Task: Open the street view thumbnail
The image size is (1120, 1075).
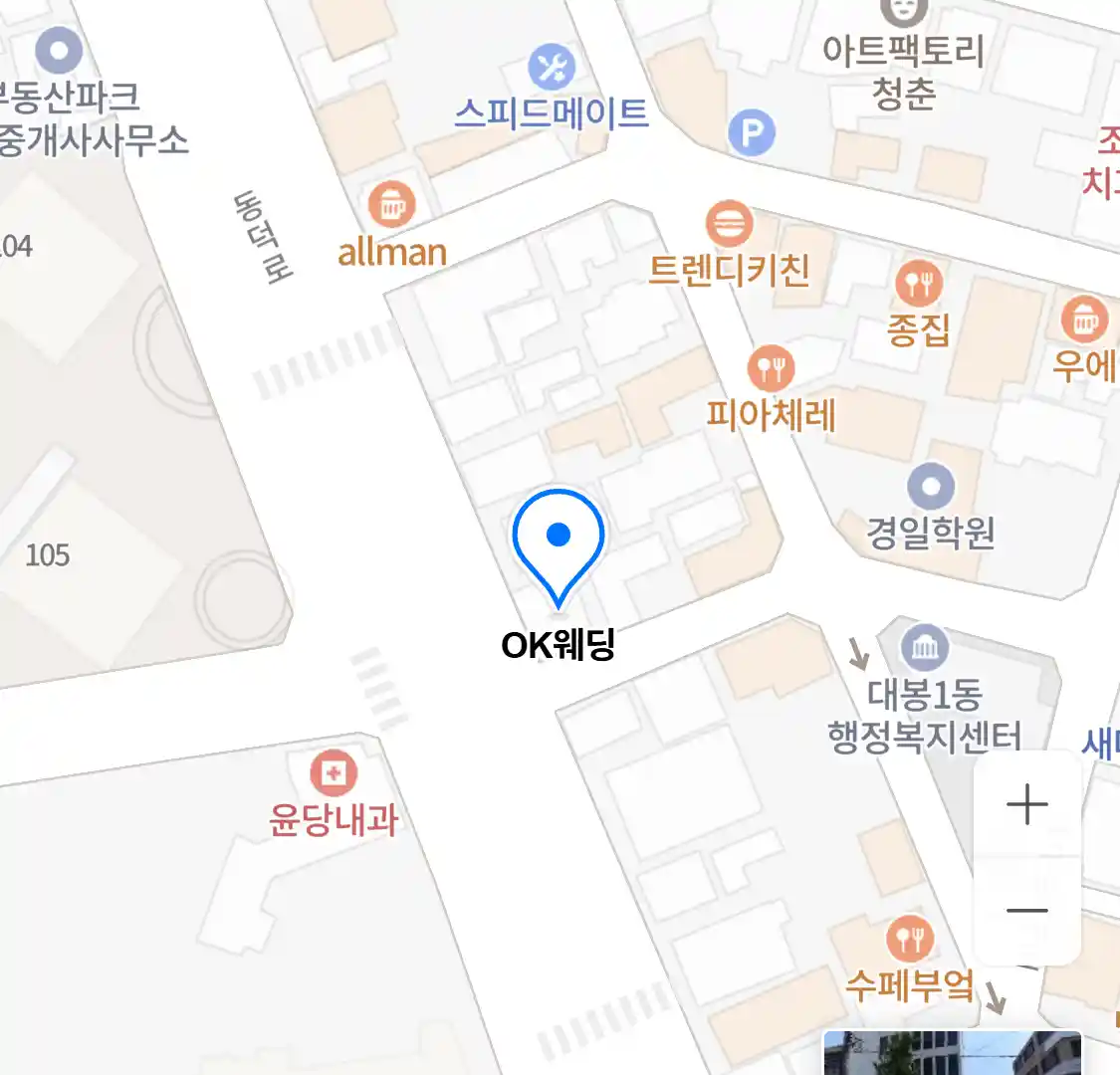Action: click(951, 1053)
